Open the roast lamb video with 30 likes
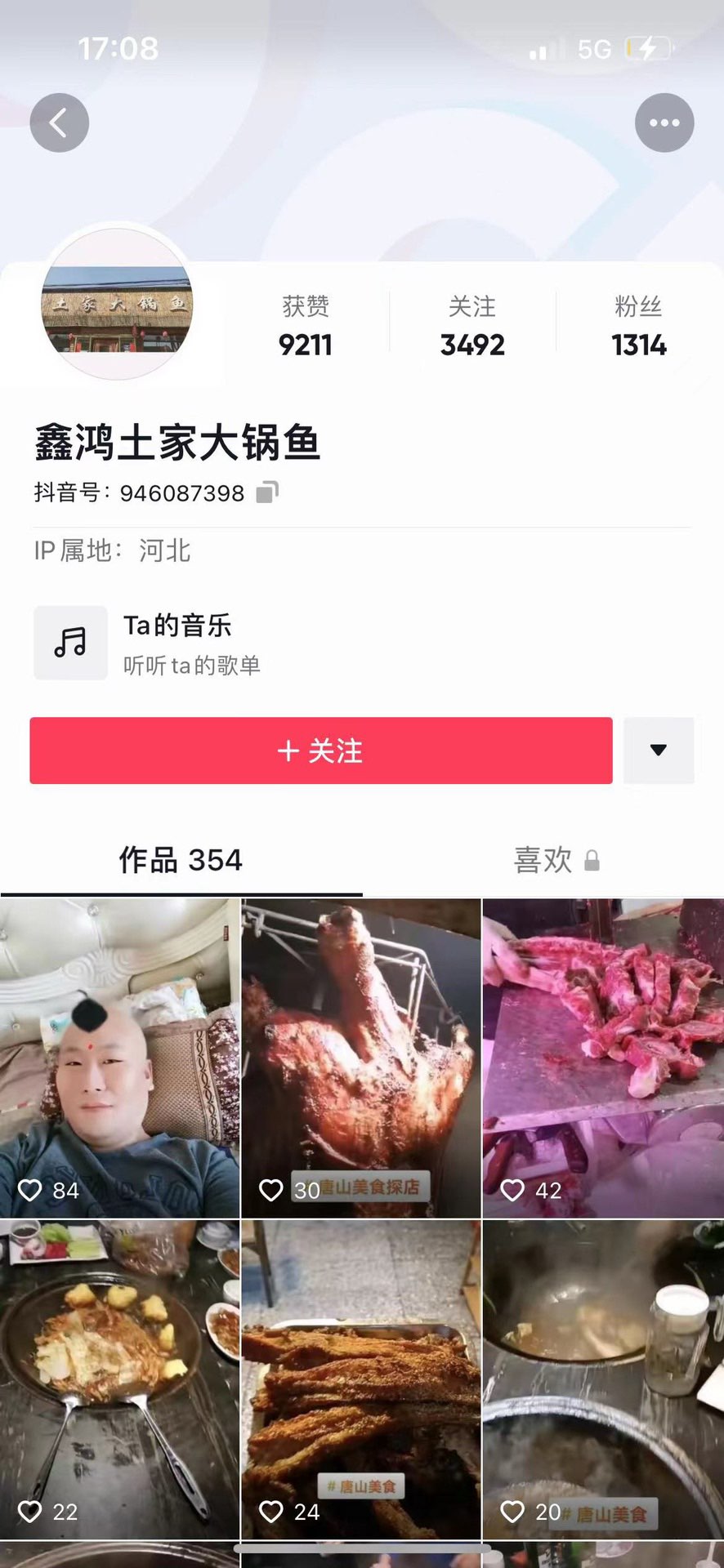Viewport: 724px width, 1568px height. [x=360, y=1058]
